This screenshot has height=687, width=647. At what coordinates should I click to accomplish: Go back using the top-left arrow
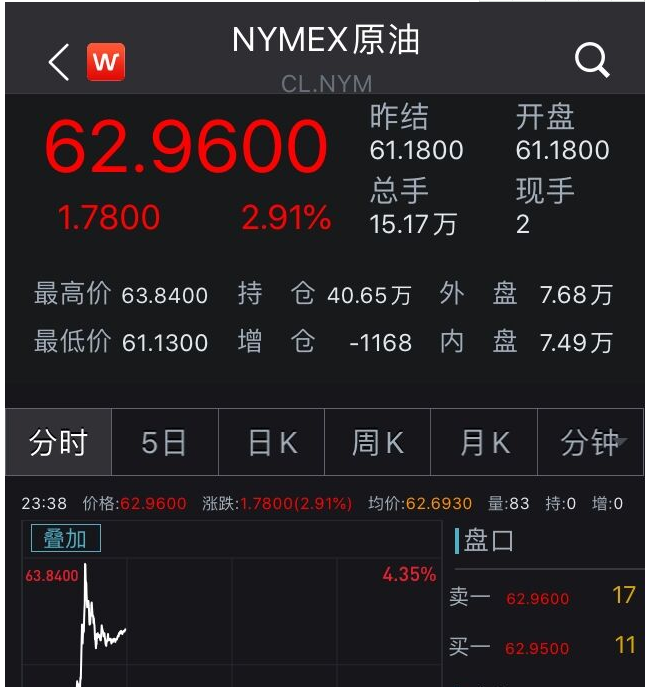[x=59, y=63]
